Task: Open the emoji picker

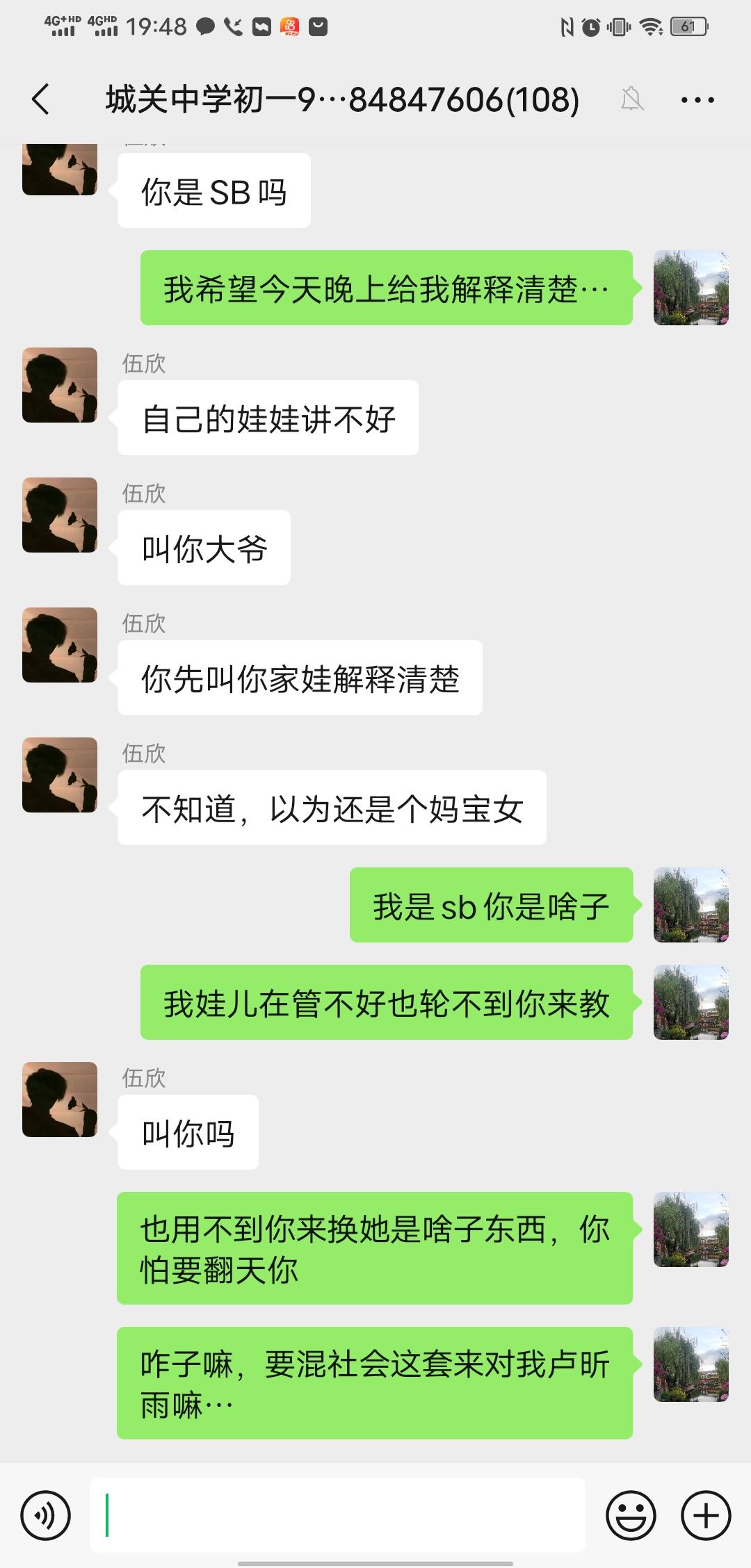Action: [x=631, y=1516]
